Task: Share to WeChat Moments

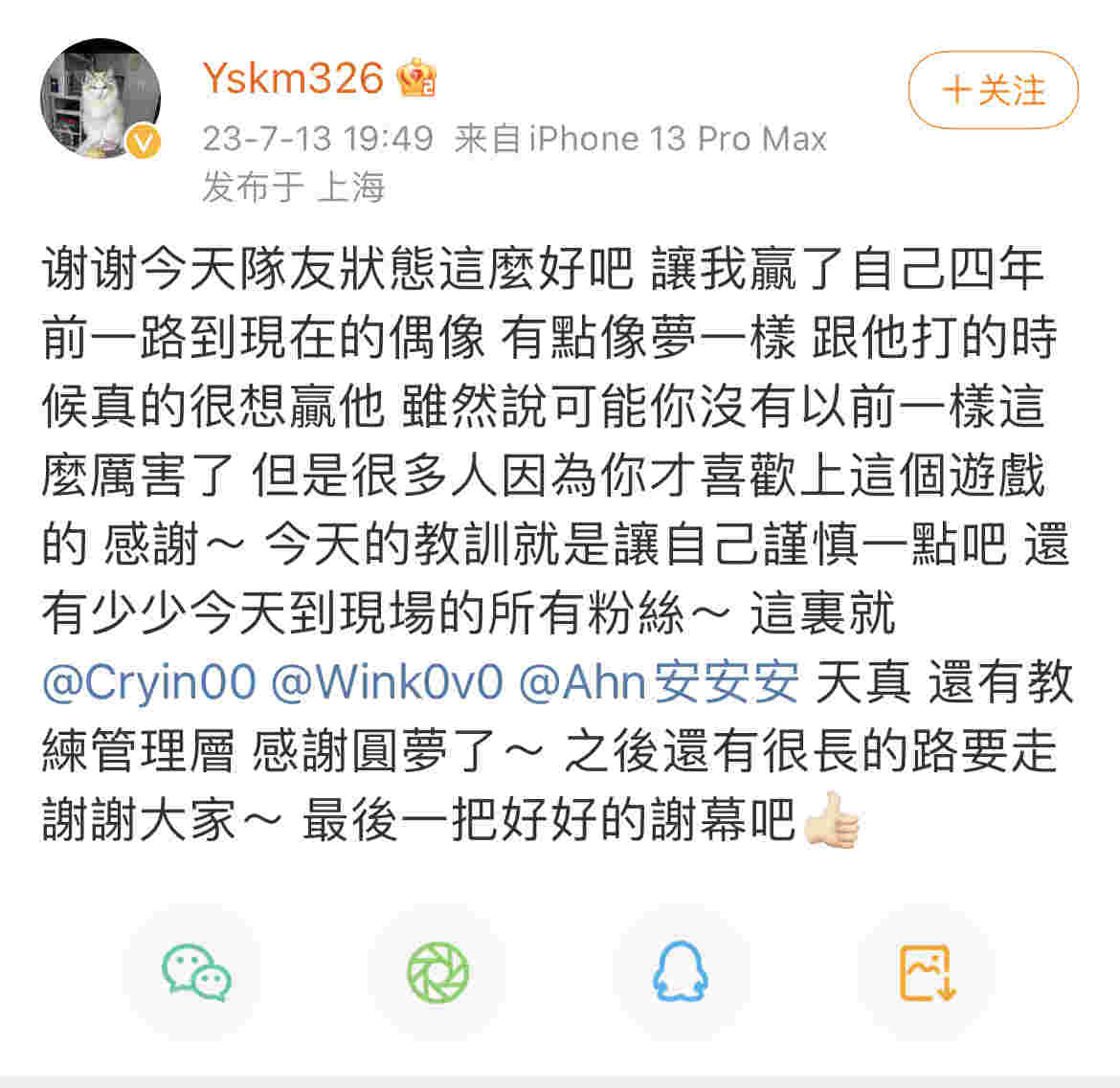Action: 438,972
